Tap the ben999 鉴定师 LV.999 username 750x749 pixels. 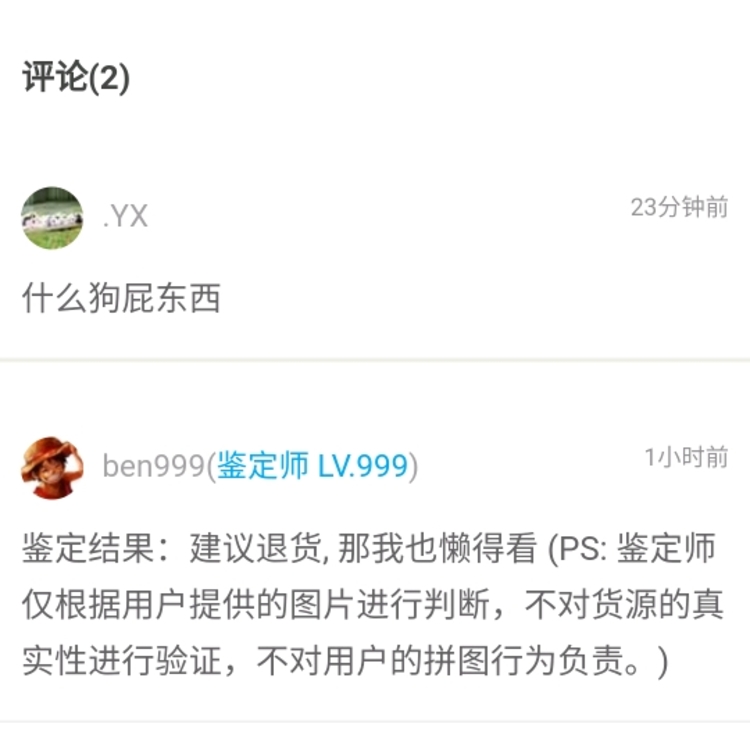click(260, 466)
